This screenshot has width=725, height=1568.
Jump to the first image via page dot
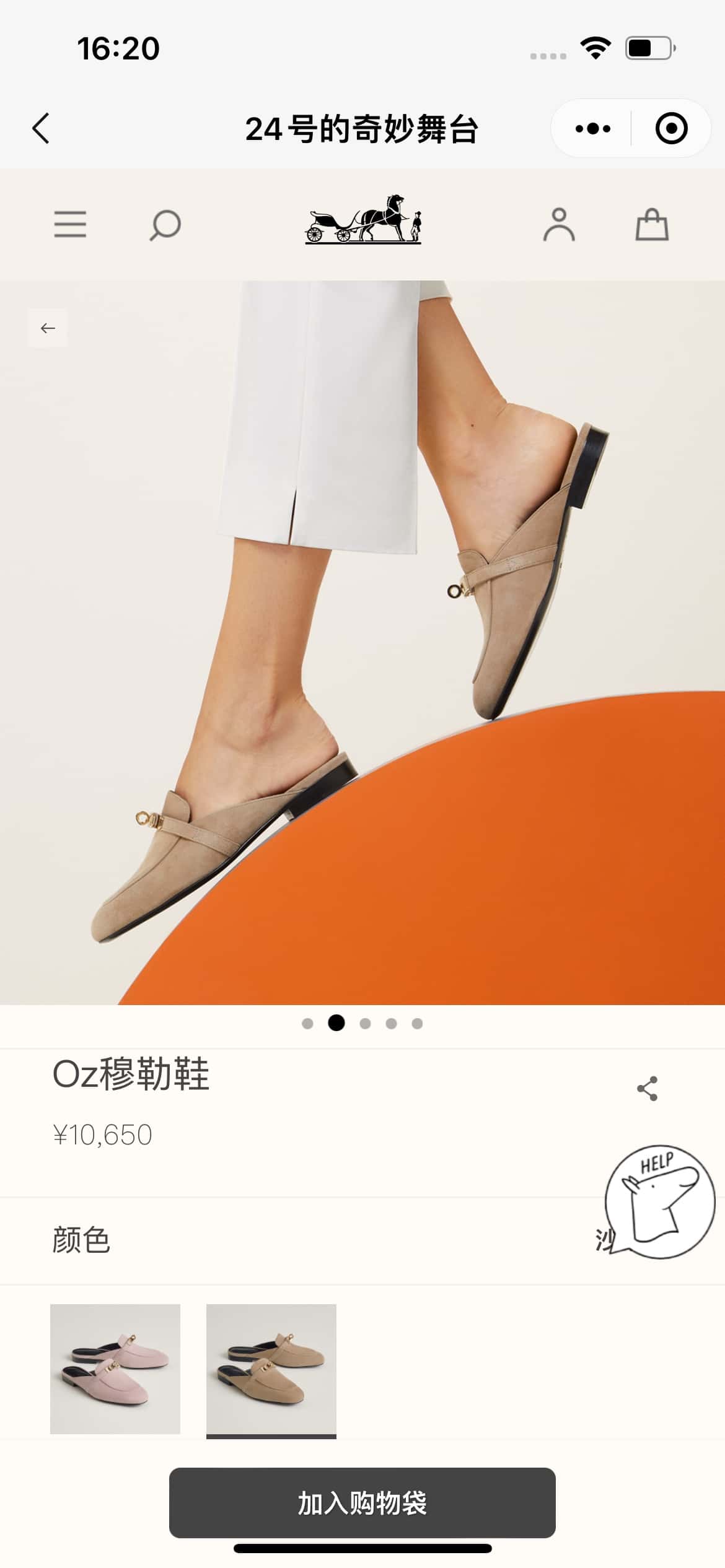click(x=307, y=1024)
